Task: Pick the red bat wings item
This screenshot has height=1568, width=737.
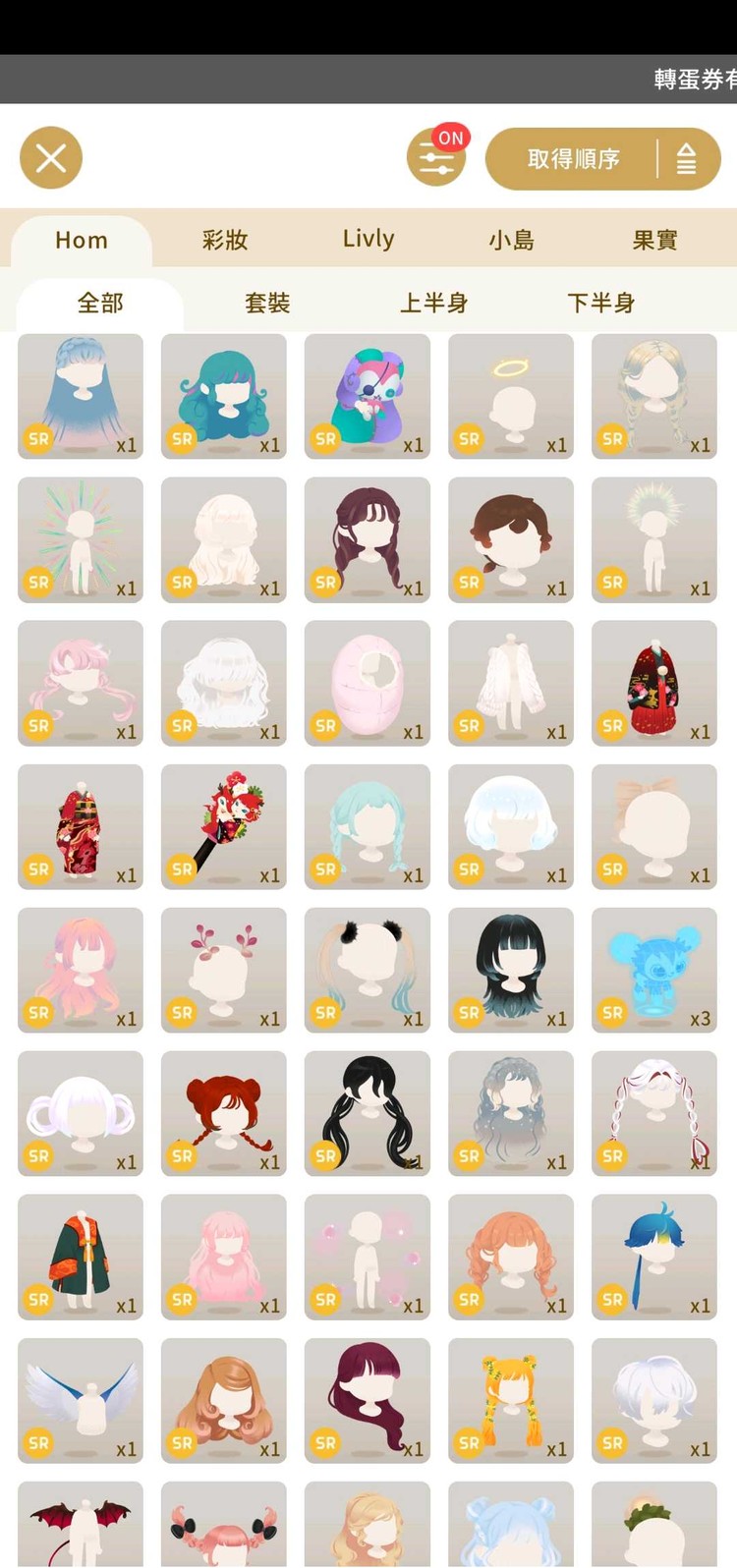Action: (x=81, y=1523)
